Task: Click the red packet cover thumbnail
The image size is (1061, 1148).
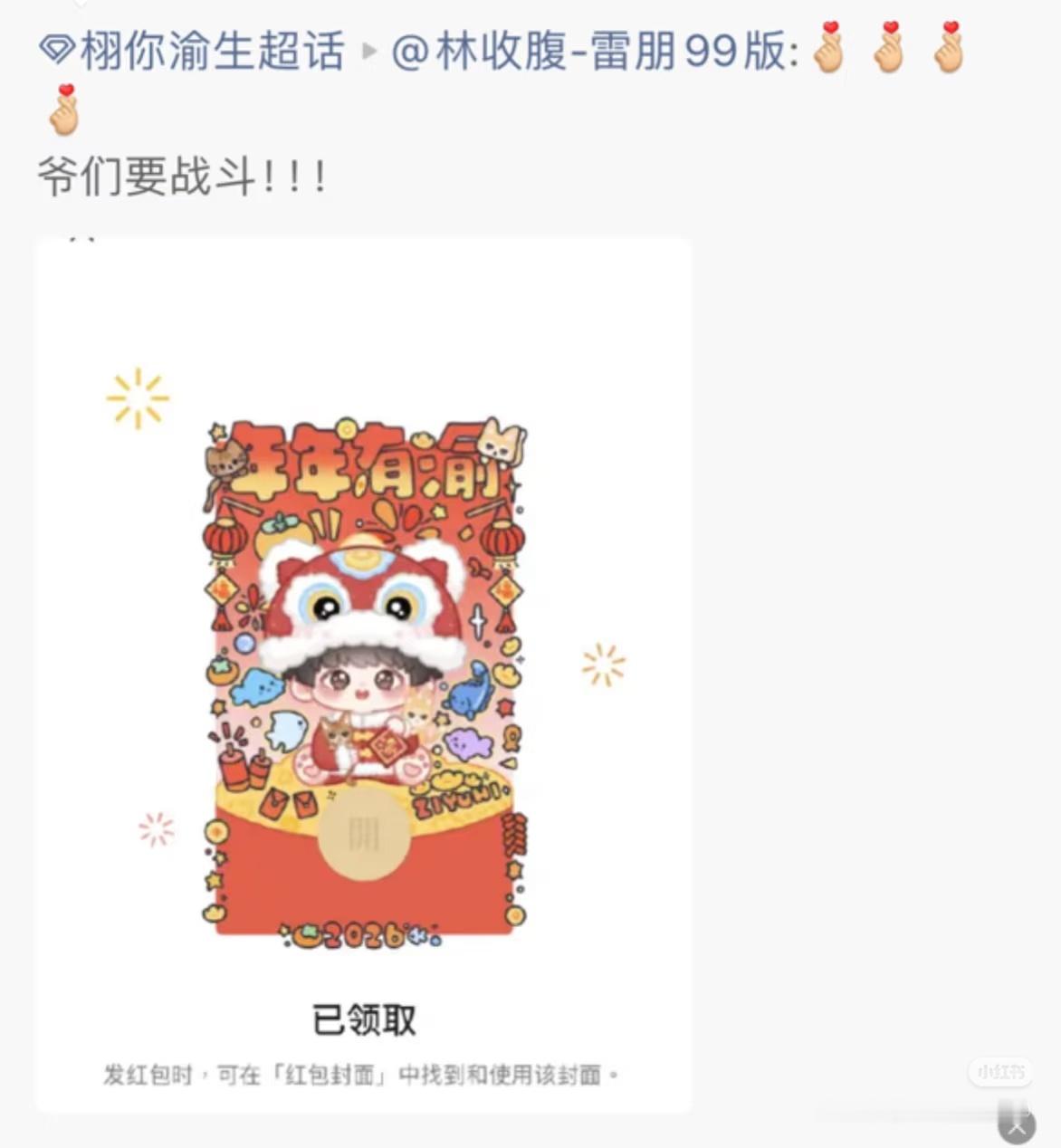Action: click(362, 679)
